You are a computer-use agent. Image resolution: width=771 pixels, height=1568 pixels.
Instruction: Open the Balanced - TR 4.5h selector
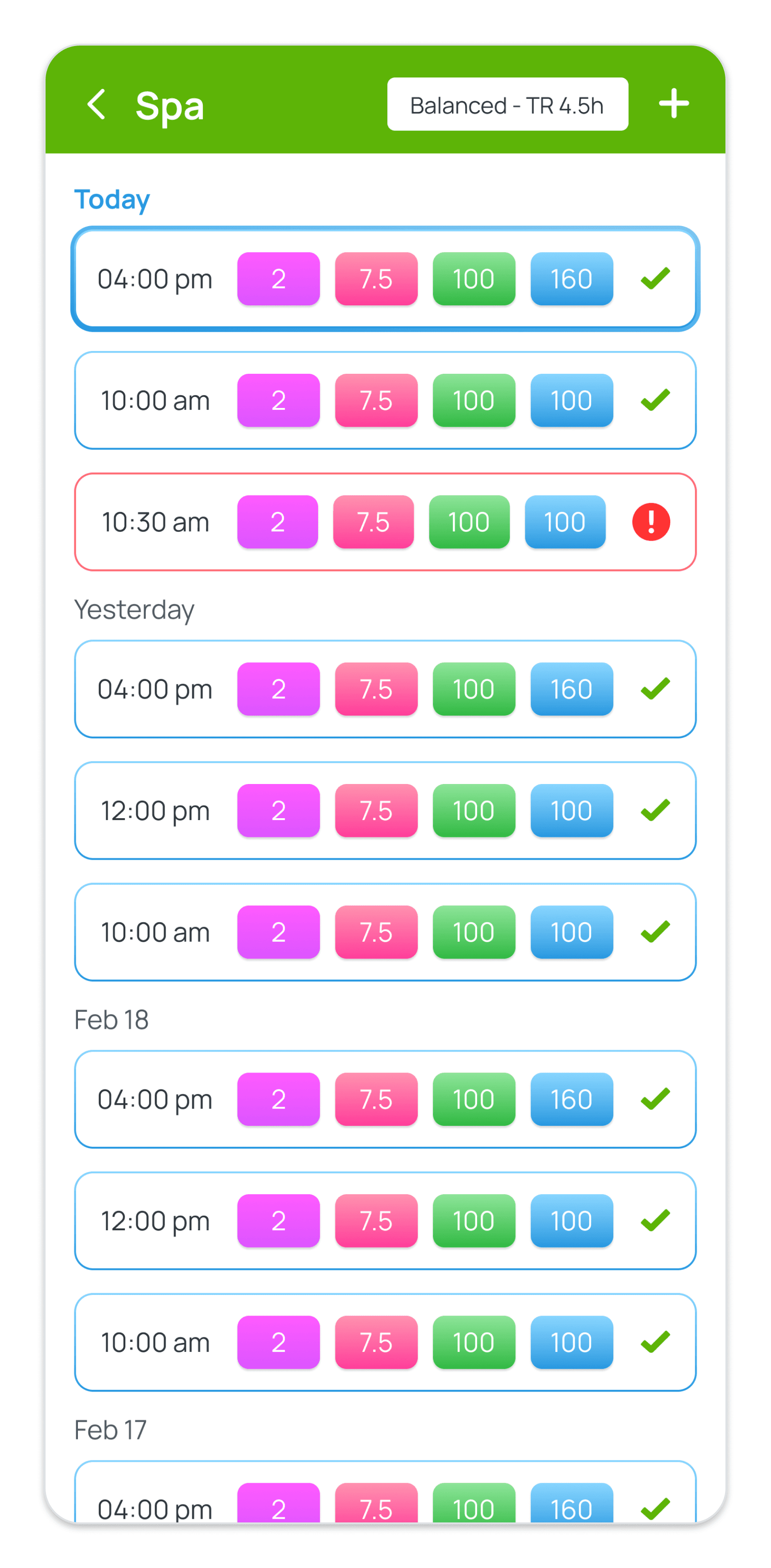click(507, 105)
